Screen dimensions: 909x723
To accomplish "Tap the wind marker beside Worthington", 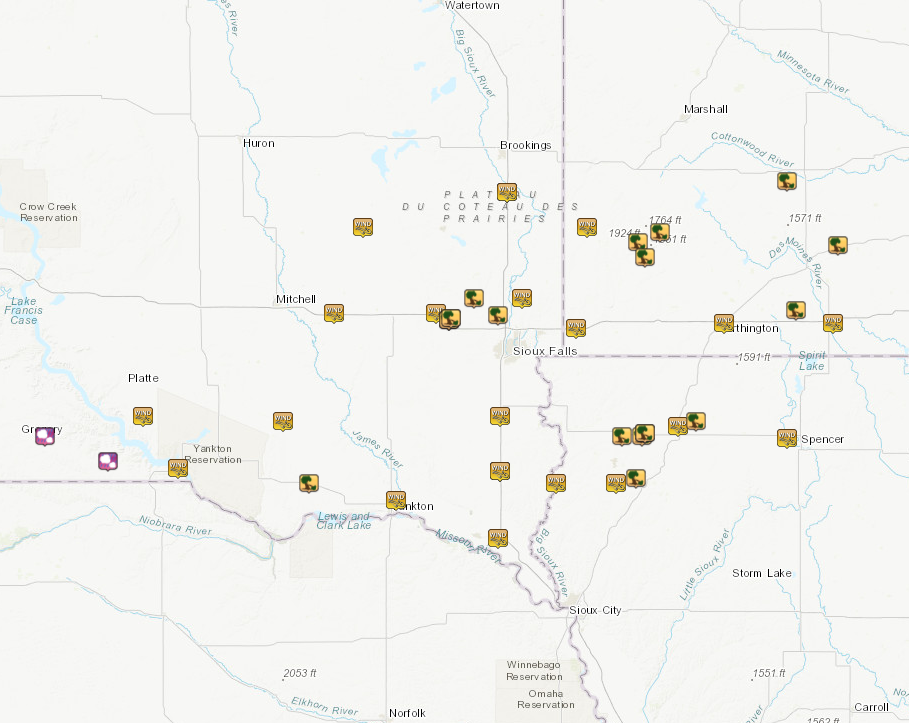I will point(724,322).
